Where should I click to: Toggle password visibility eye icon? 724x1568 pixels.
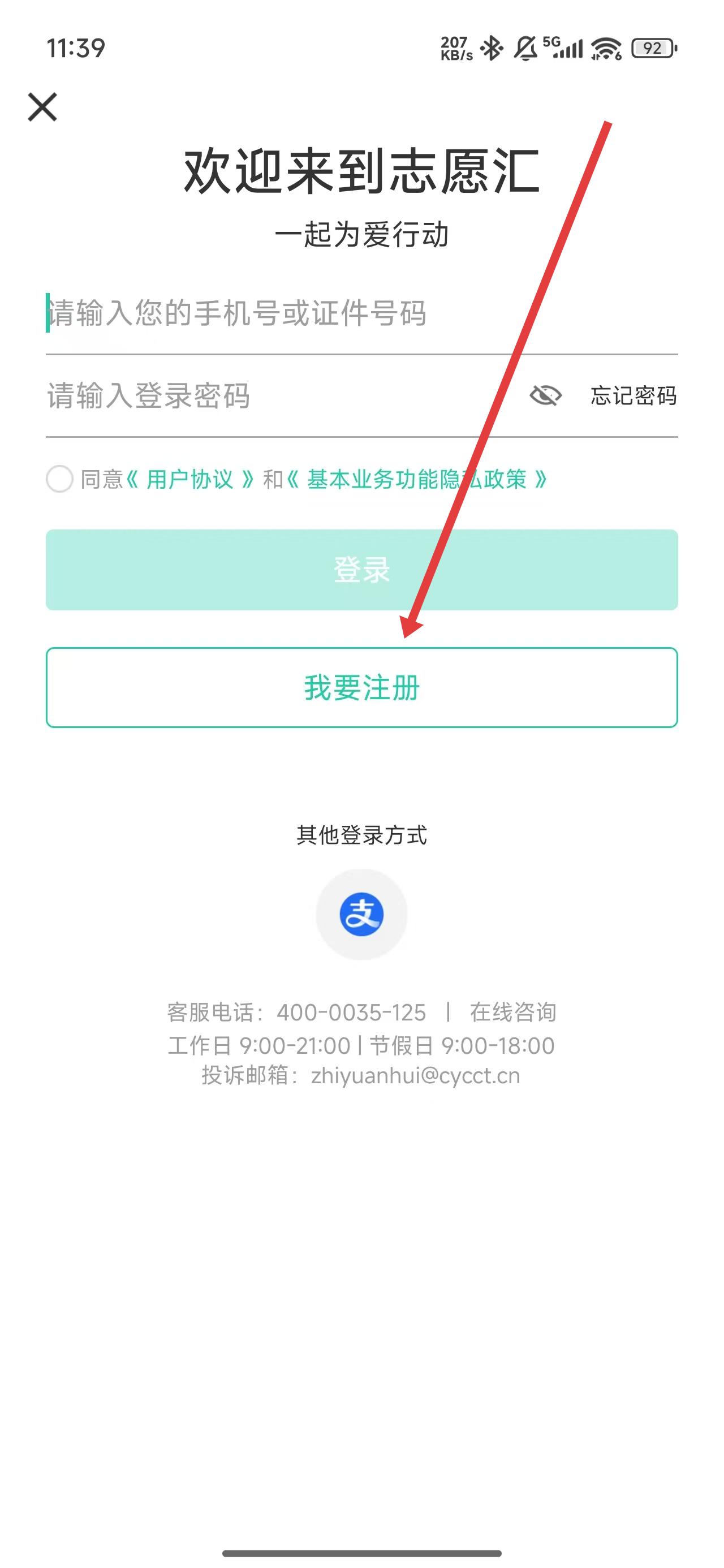545,395
